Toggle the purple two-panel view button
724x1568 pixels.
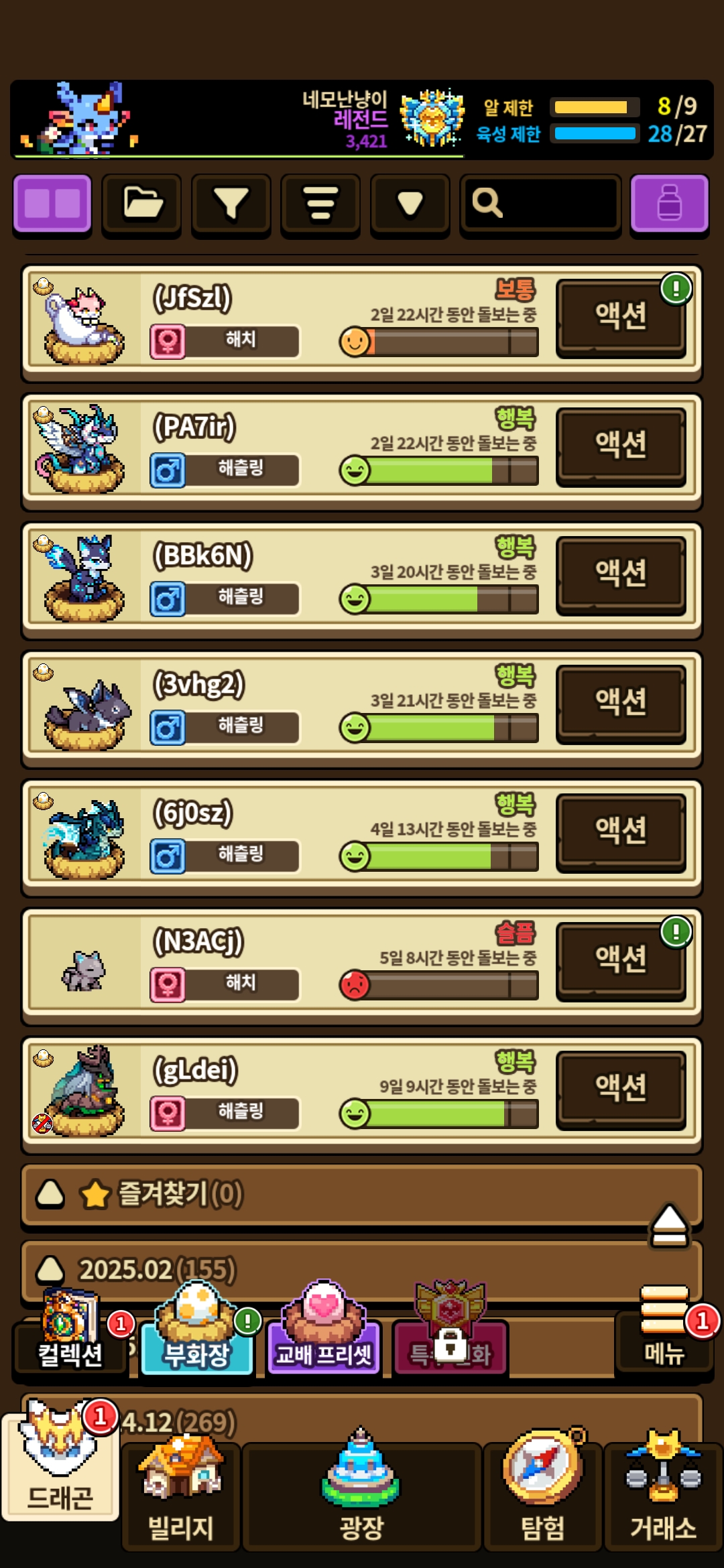[x=52, y=204]
